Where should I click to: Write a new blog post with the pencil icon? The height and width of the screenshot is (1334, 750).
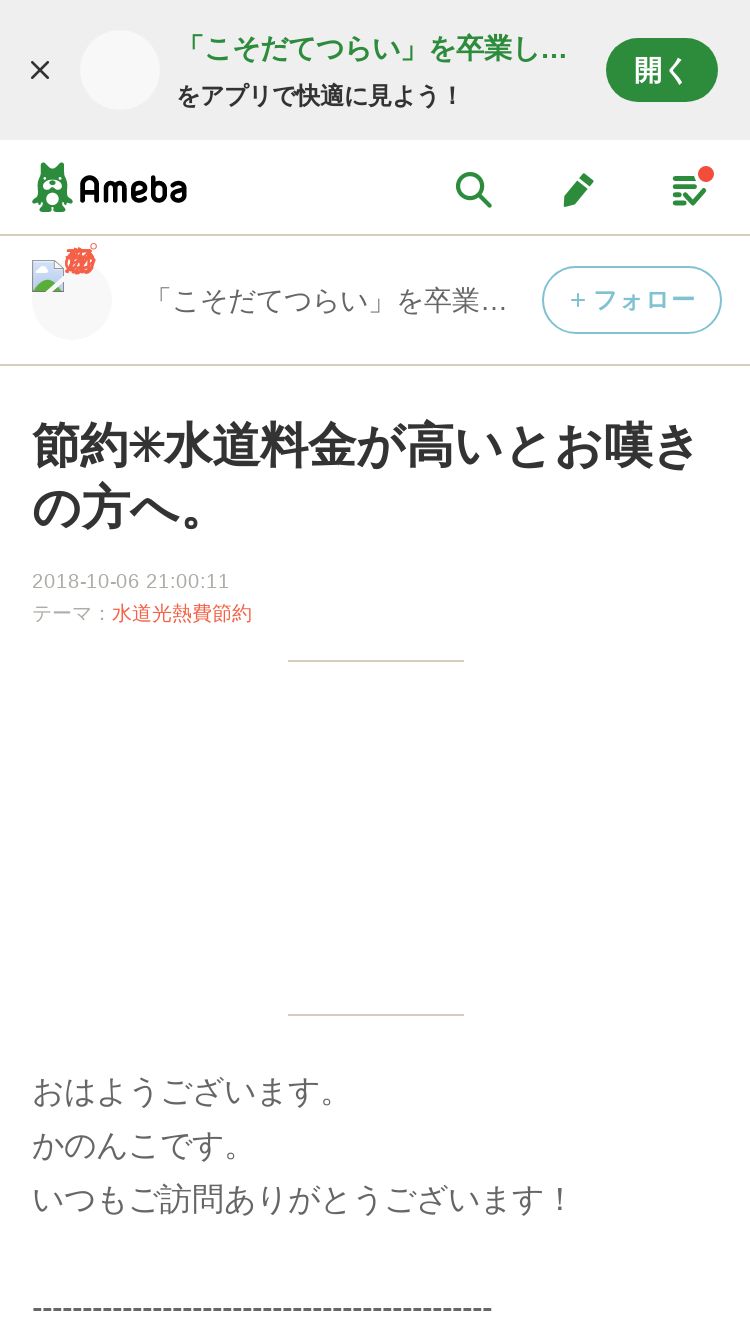(x=578, y=189)
